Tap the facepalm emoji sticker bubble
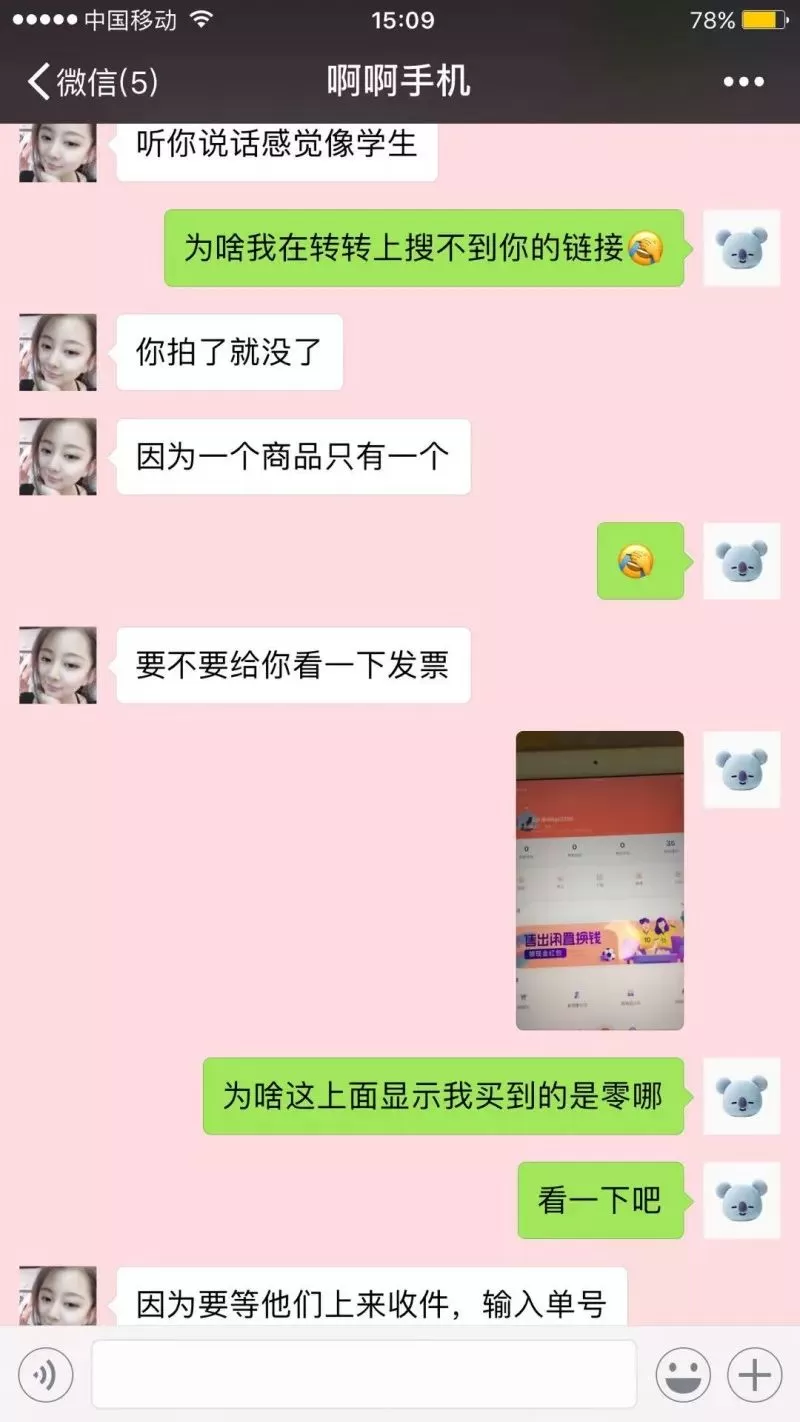Image resolution: width=800 pixels, height=1422 pixels. pos(640,561)
